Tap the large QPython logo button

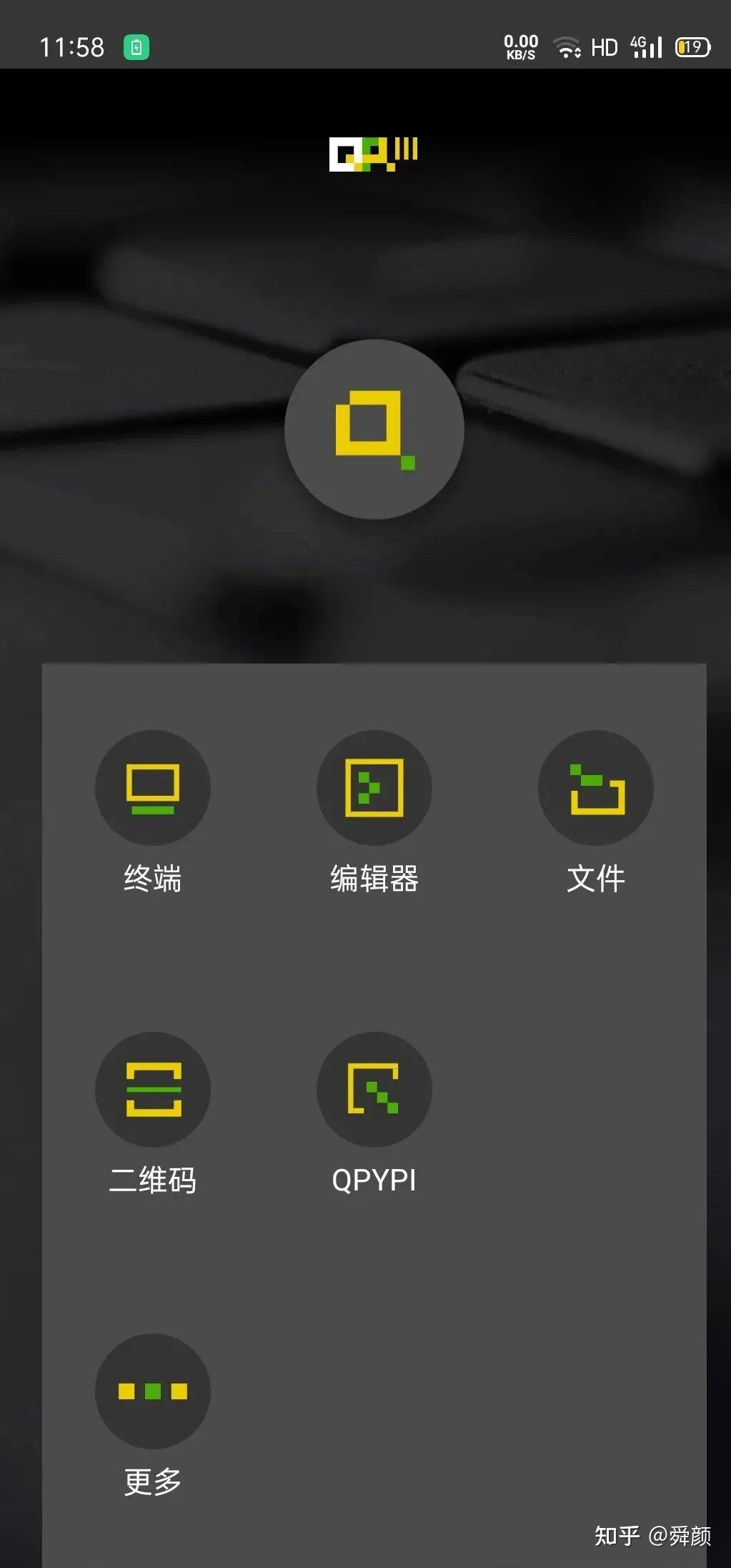tap(374, 429)
